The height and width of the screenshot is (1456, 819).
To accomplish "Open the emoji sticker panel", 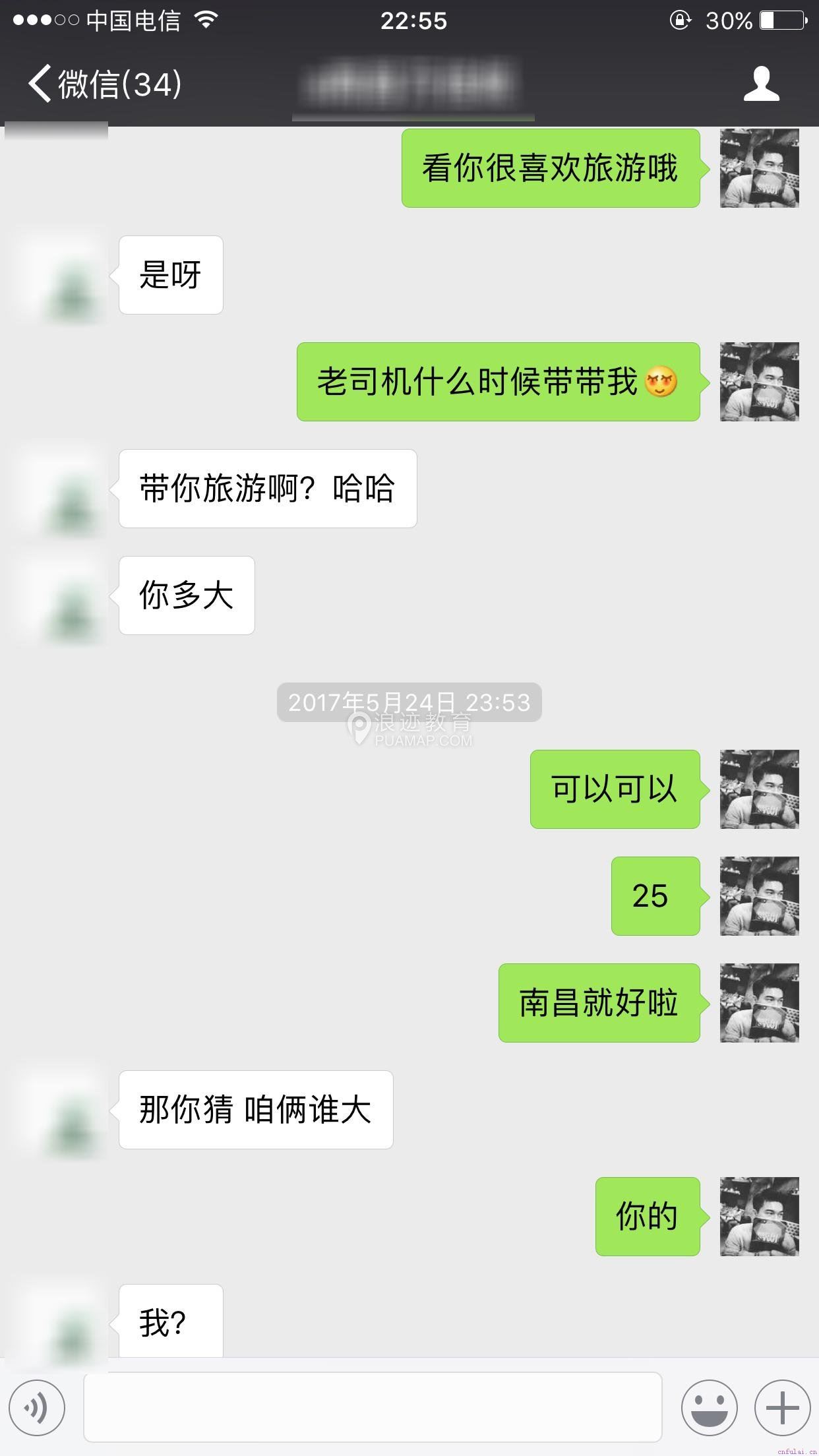I will [x=709, y=1407].
